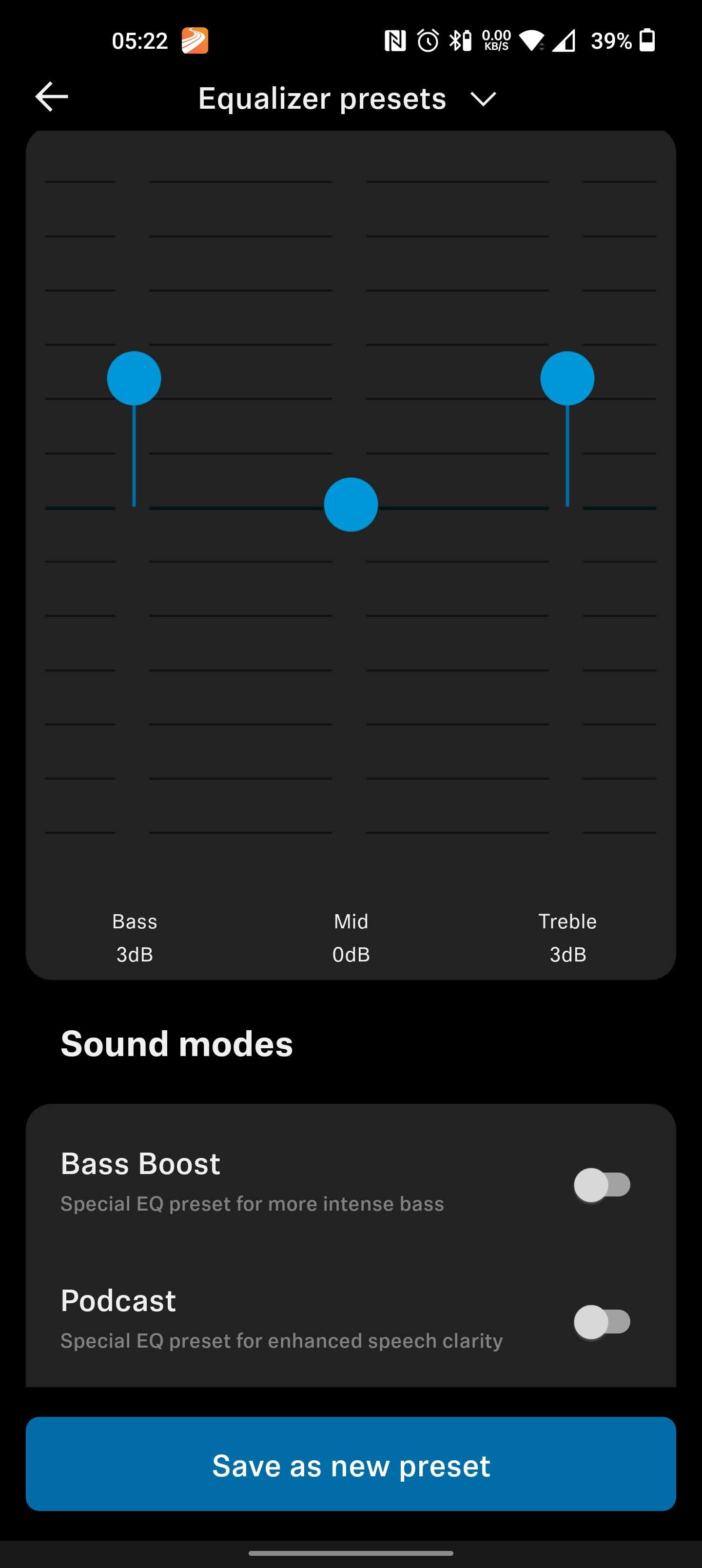Save as new preset
The image size is (702, 1568).
pyautogui.click(x=351, y=1464)
